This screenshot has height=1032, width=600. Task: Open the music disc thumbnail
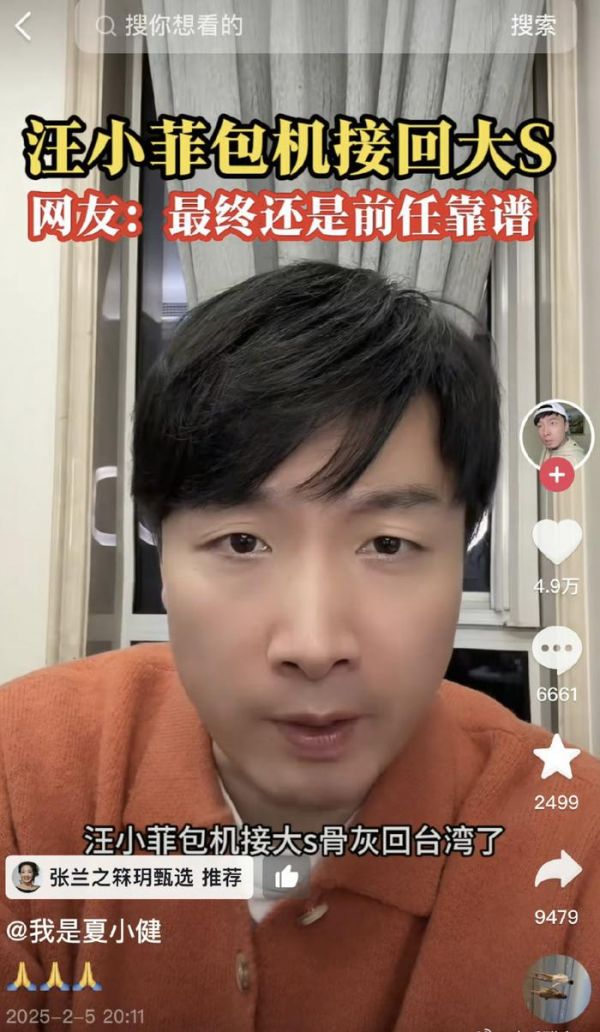tap(556, 988)
